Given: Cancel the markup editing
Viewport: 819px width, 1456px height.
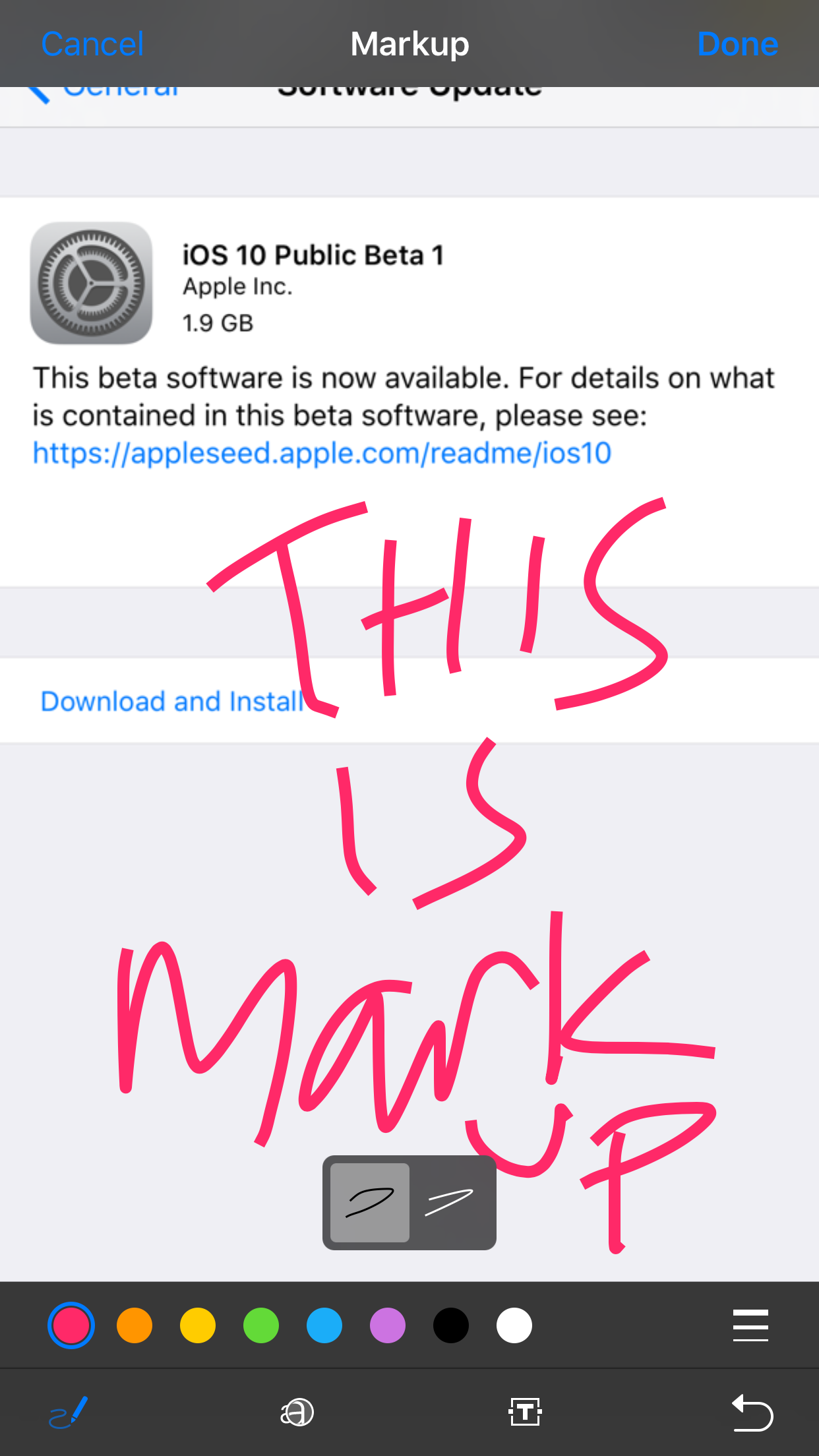Looking at the screenshot, I should [x=92, y=44].
